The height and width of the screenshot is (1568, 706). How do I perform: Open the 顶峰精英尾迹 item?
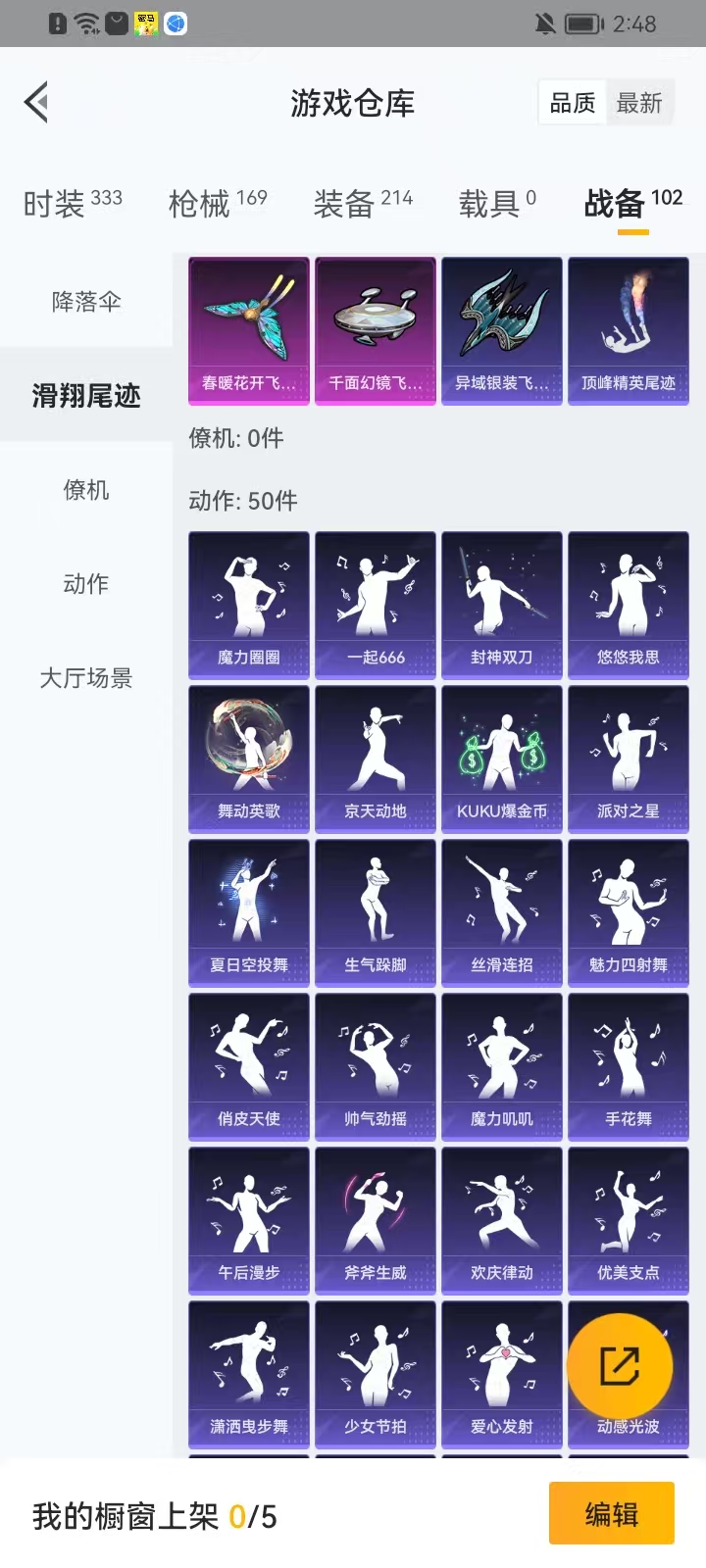[x=628, y=330]
